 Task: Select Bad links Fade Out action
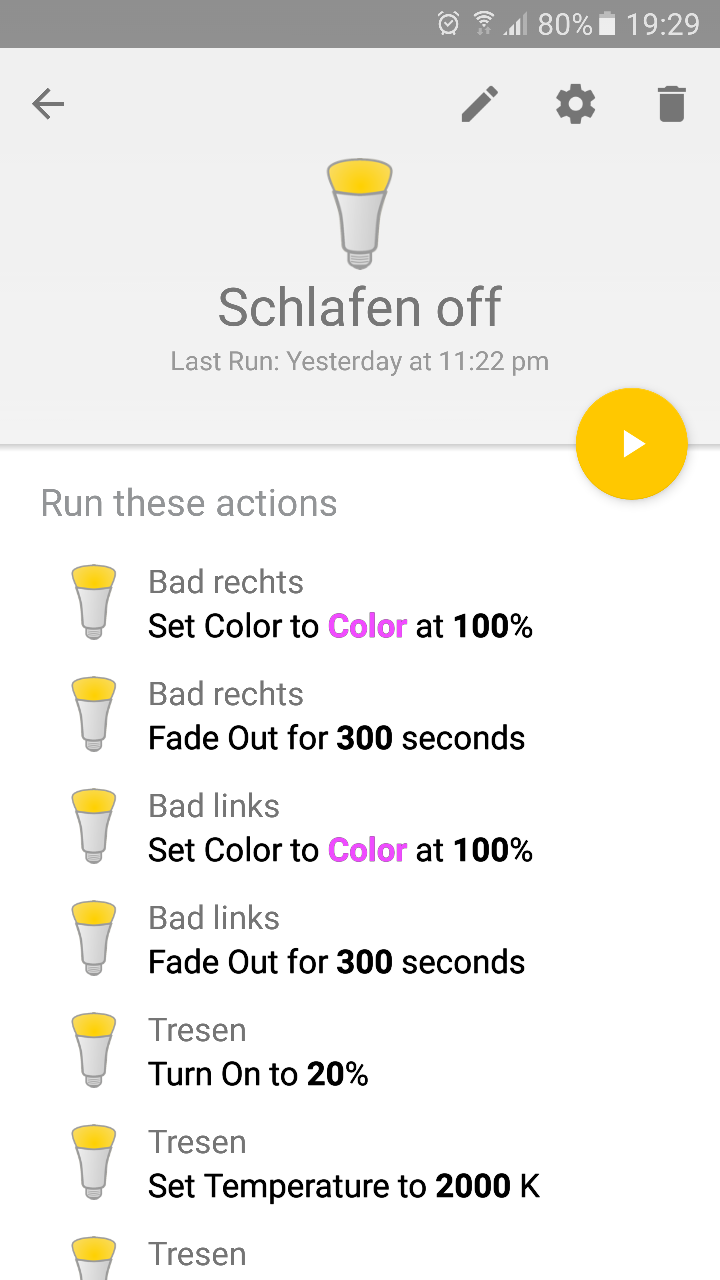click(x=336, y=940)
